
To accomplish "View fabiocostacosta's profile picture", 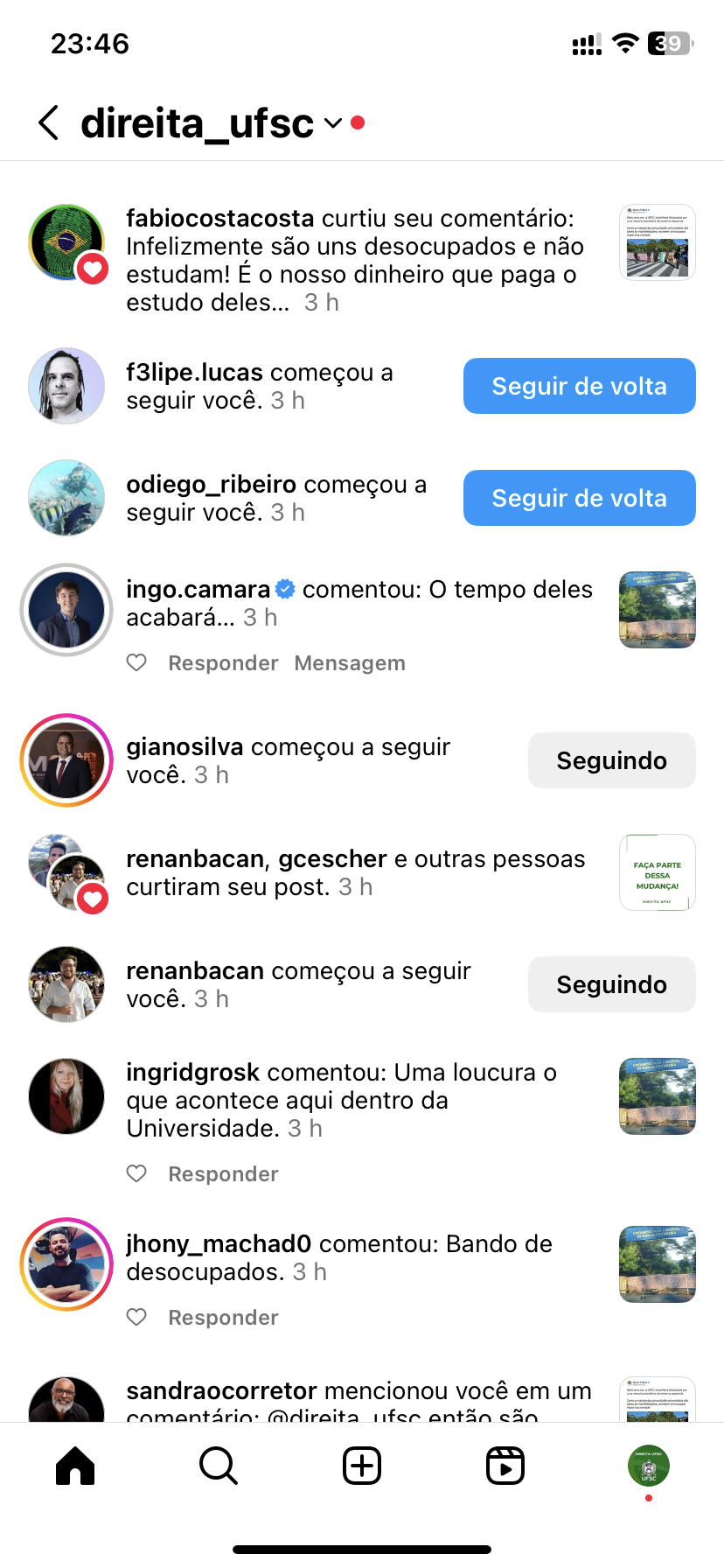I will click(x=66, y=242).
